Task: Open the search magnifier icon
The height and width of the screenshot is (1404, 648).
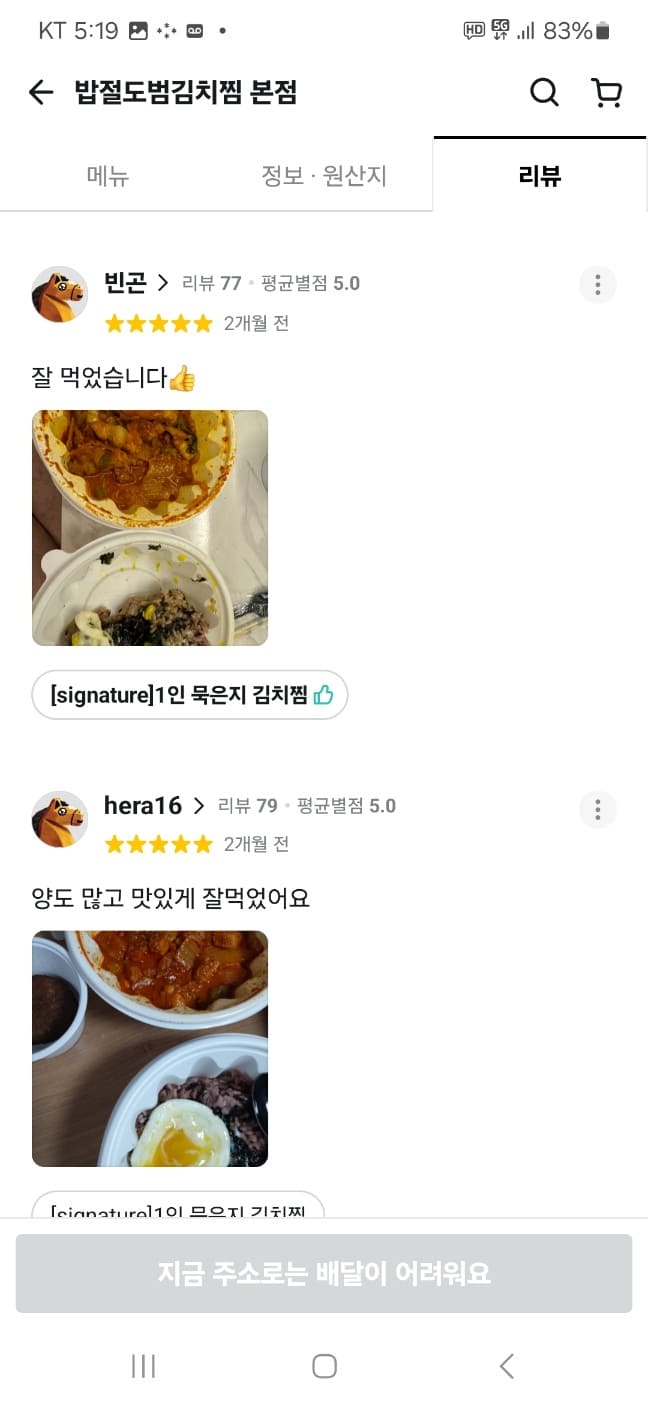Action: tap(544, 93)
